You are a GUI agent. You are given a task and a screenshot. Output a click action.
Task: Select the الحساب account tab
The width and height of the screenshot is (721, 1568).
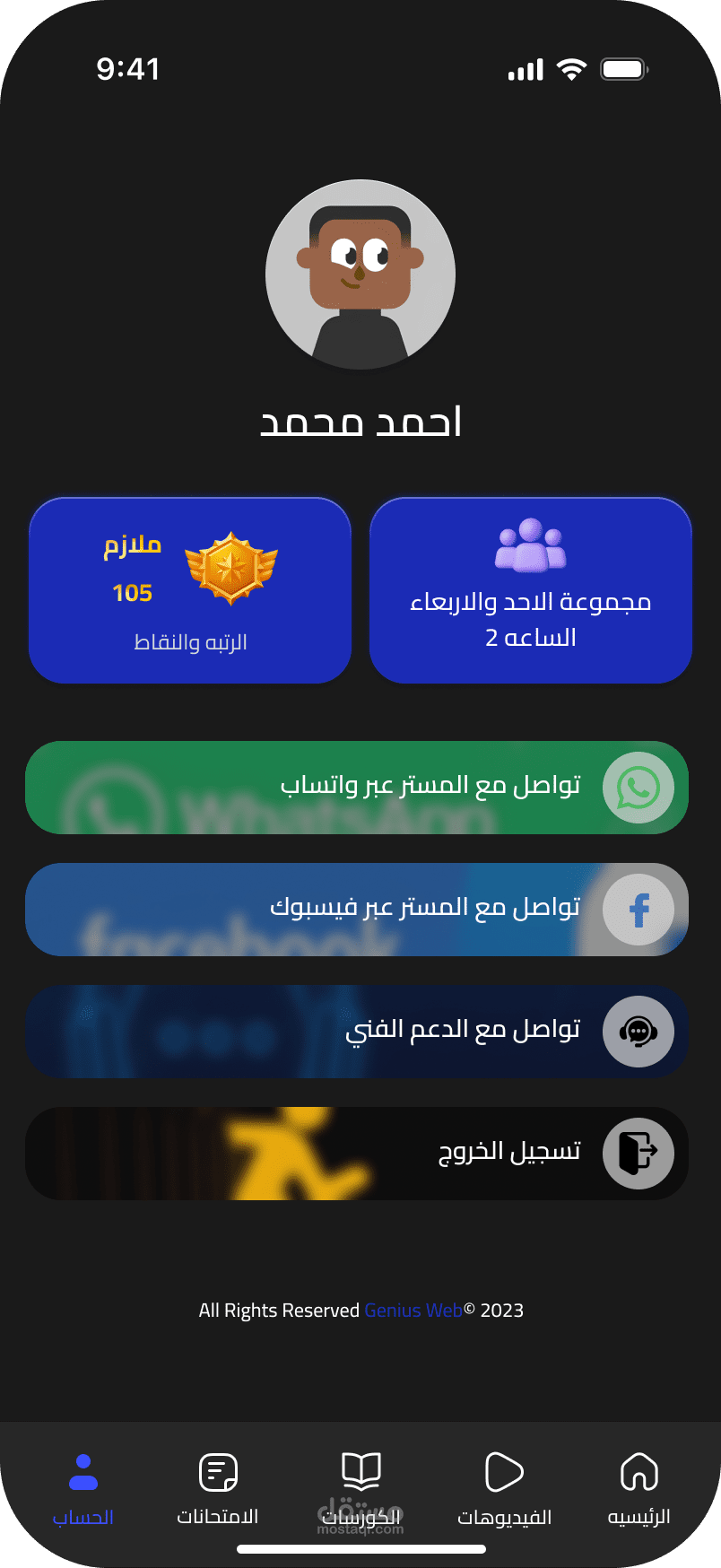coord(83,1489)
